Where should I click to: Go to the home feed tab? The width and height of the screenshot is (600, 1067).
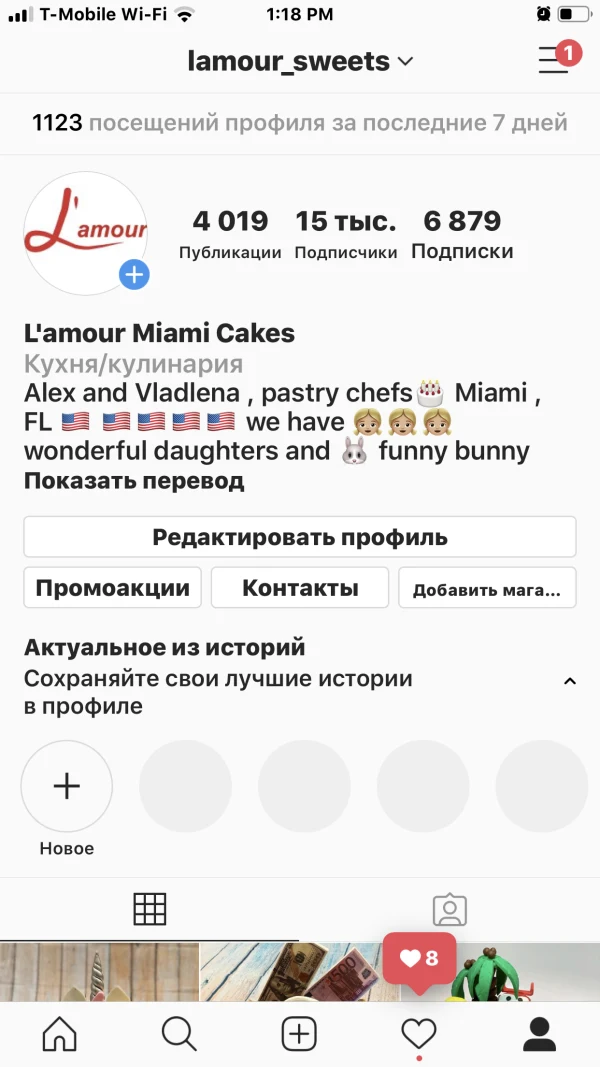point(60,1033)
